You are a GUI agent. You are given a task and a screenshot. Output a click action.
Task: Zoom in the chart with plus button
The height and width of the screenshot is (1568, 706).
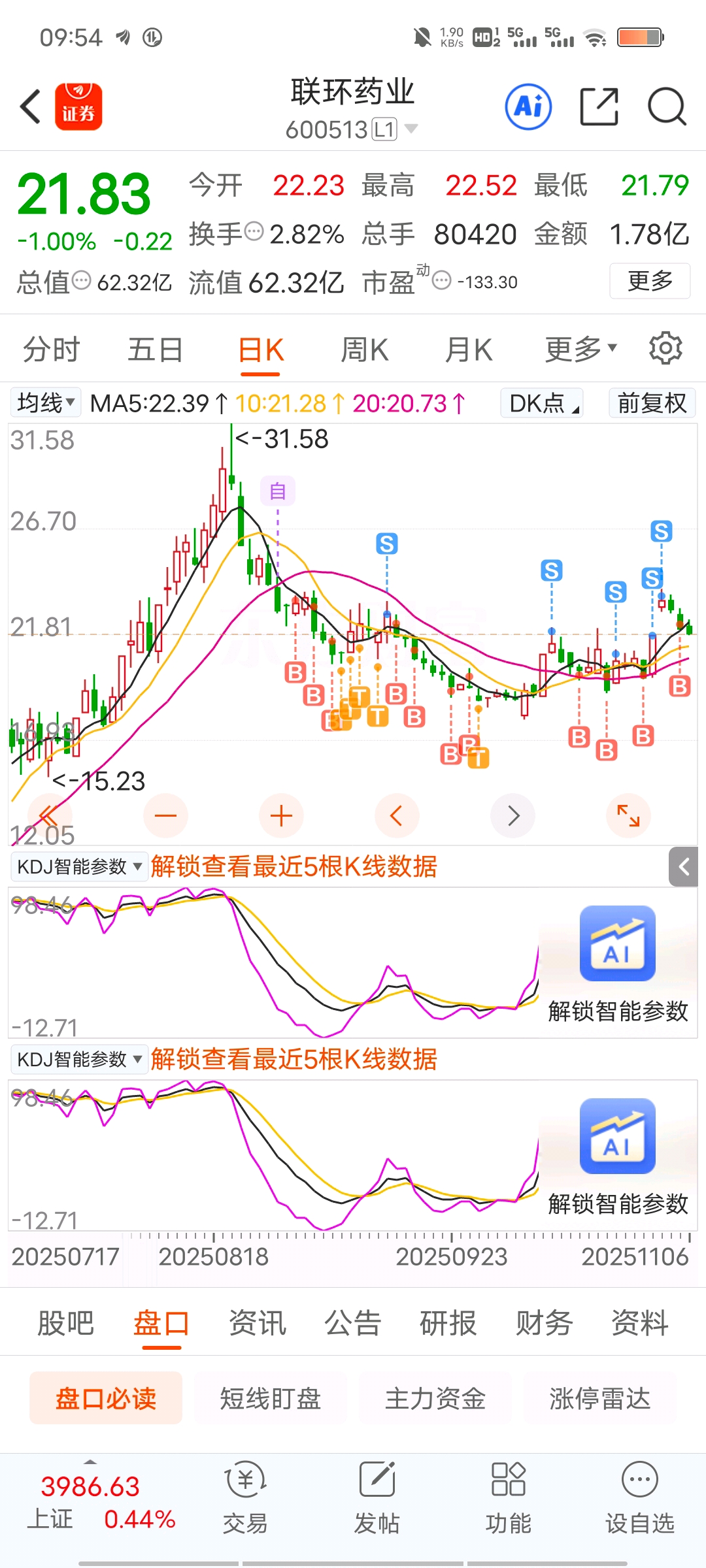point(281,815)
